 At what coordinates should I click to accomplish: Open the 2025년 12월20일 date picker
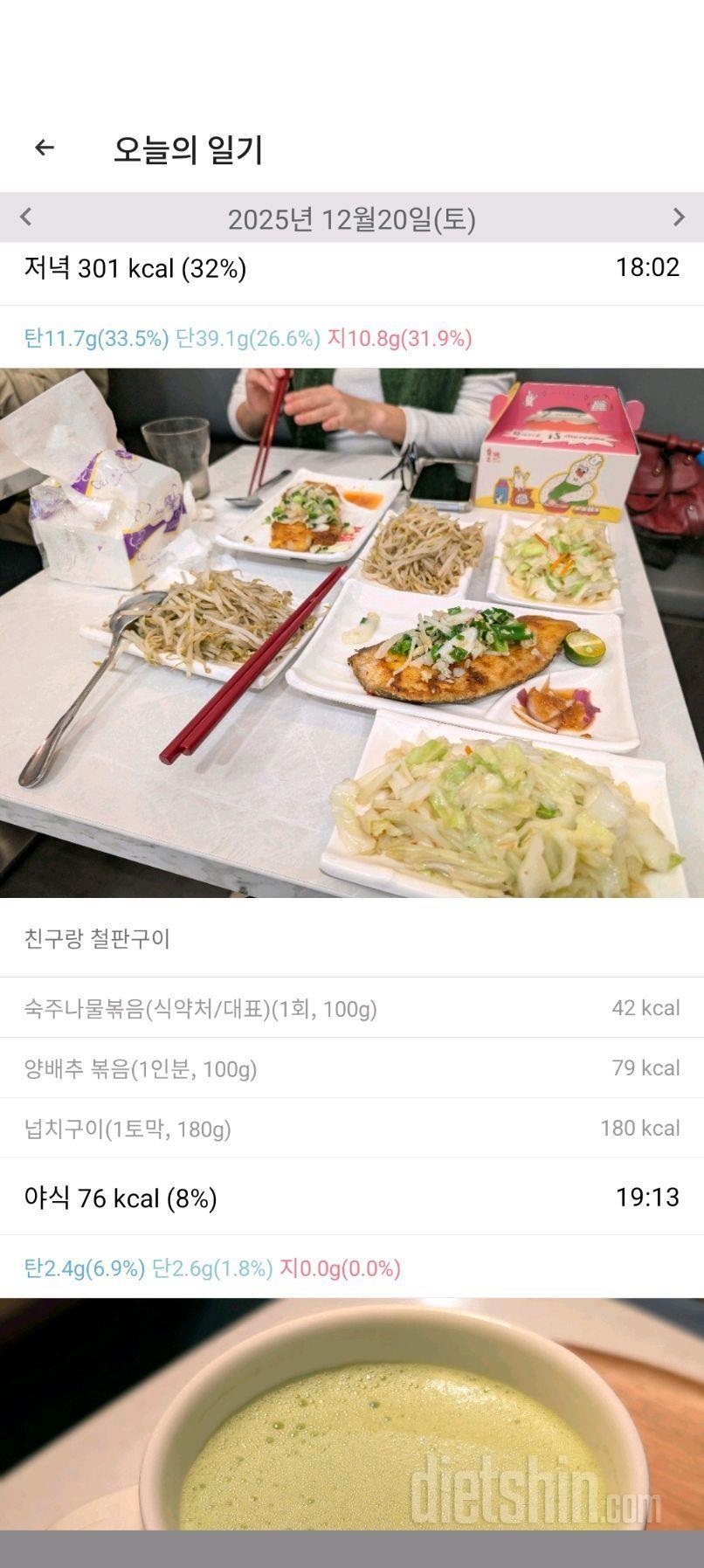[351, 218]
